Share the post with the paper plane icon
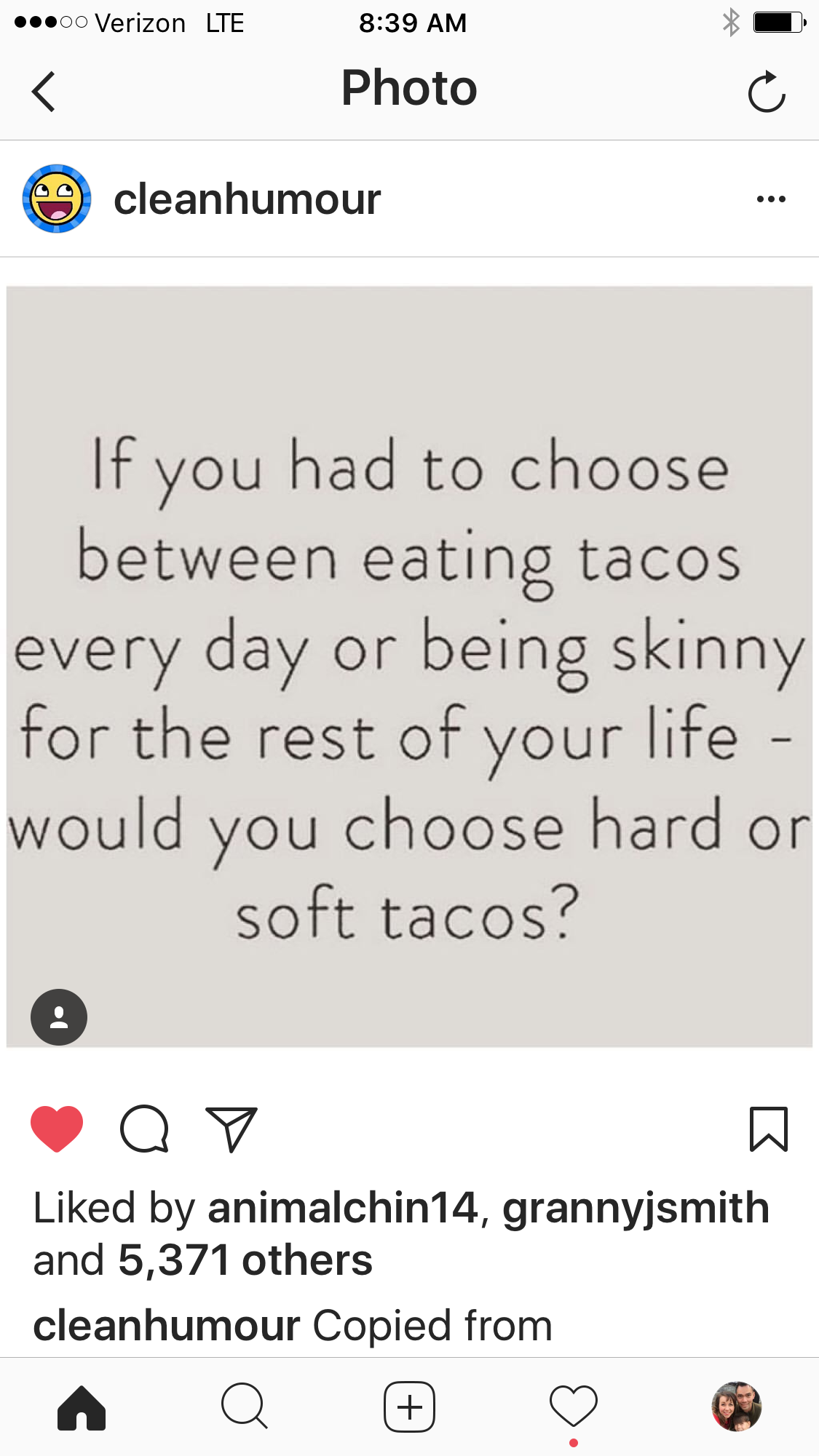This screenshot has width=819, height=1456. tap(232, 1129)
